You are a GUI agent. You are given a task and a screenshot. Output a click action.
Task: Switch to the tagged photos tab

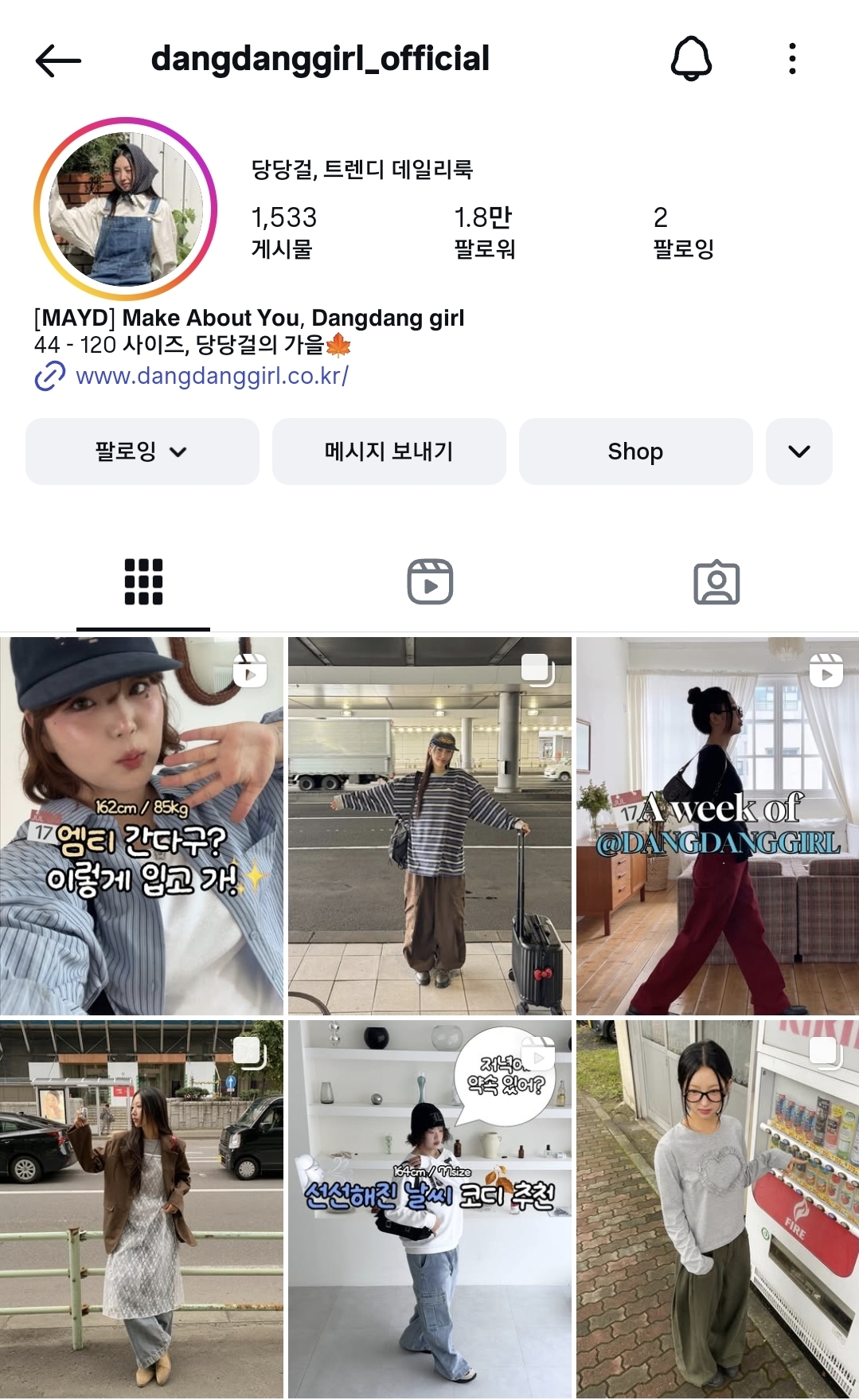click(716, 582)
